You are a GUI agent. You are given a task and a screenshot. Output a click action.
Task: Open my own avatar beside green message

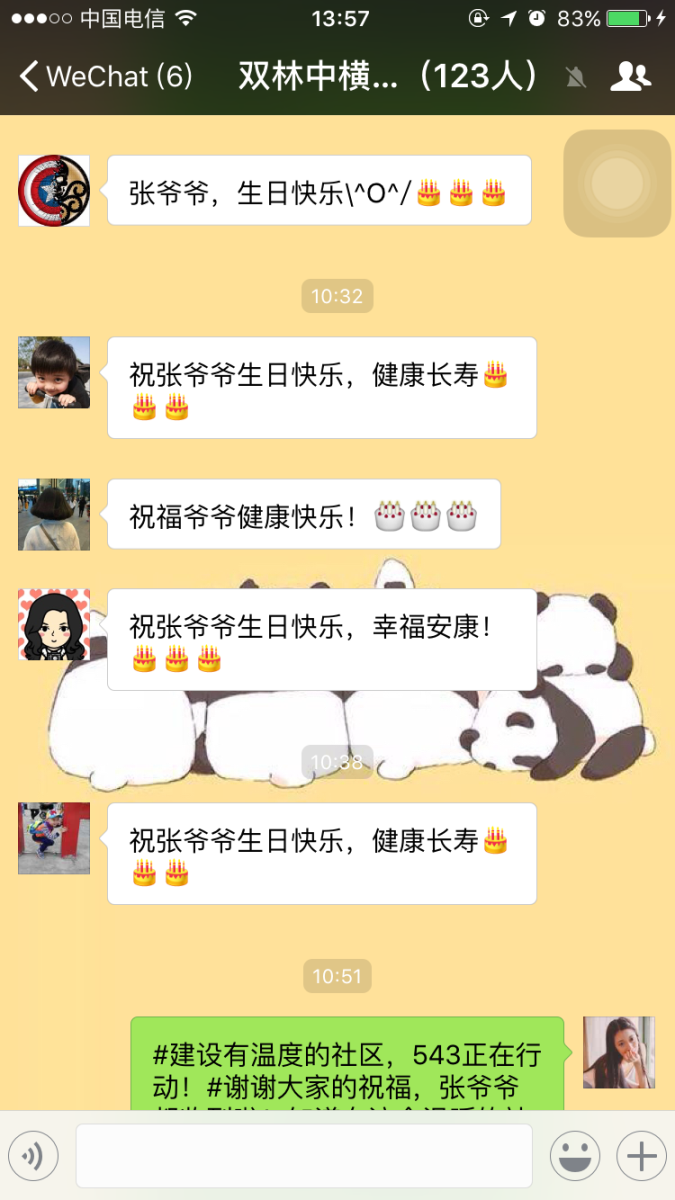click(619, 1052)
